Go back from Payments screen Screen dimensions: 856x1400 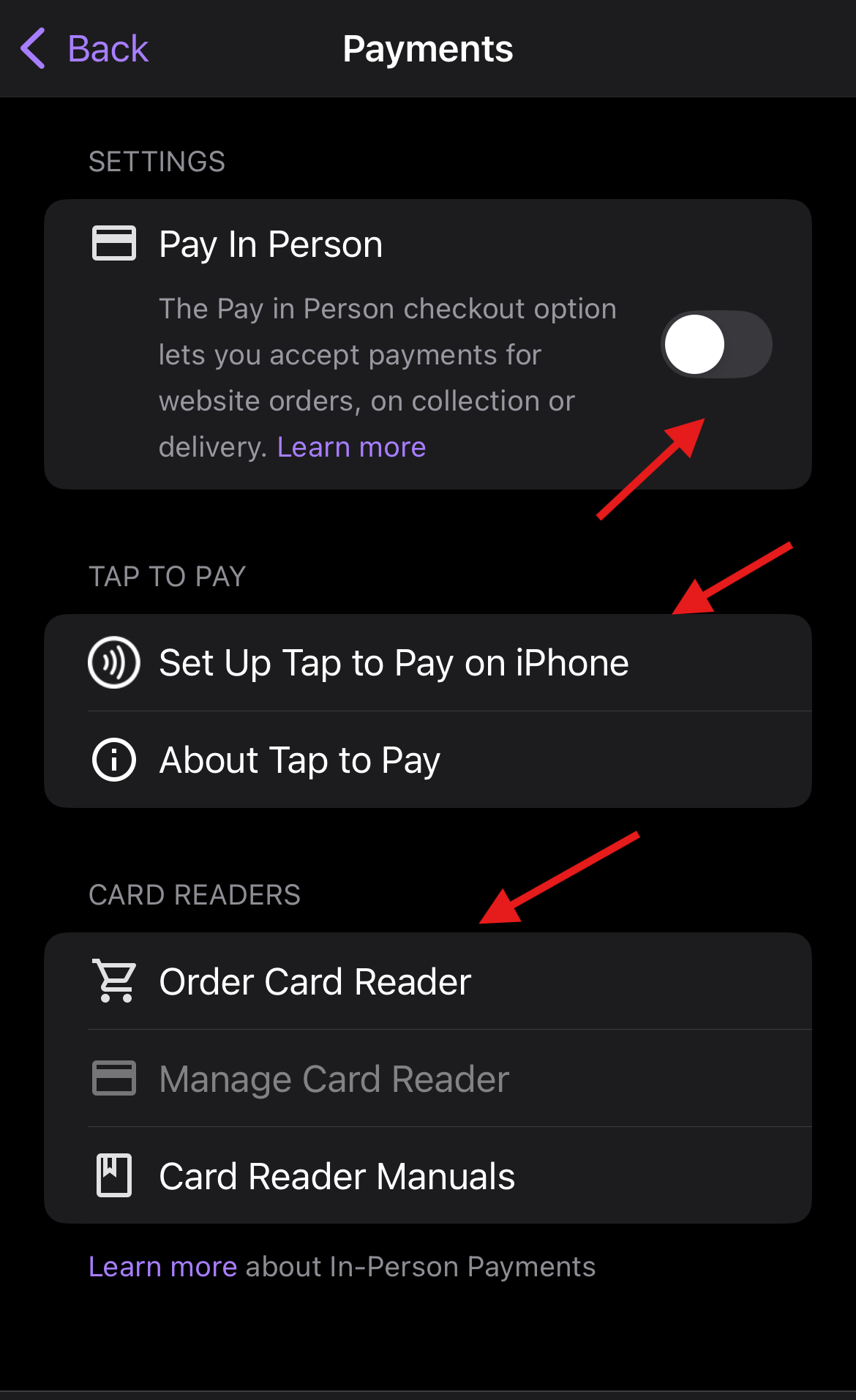85,49
